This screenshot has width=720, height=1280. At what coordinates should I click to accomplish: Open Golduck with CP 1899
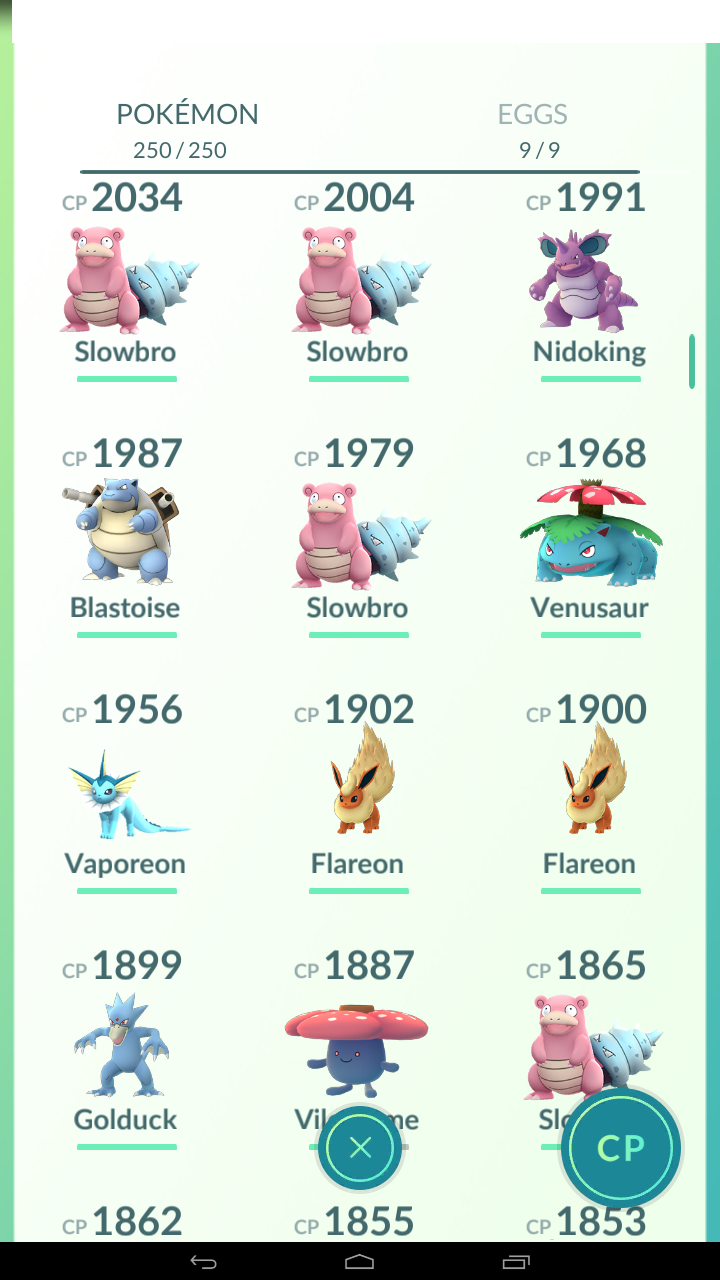point(126,1050)
